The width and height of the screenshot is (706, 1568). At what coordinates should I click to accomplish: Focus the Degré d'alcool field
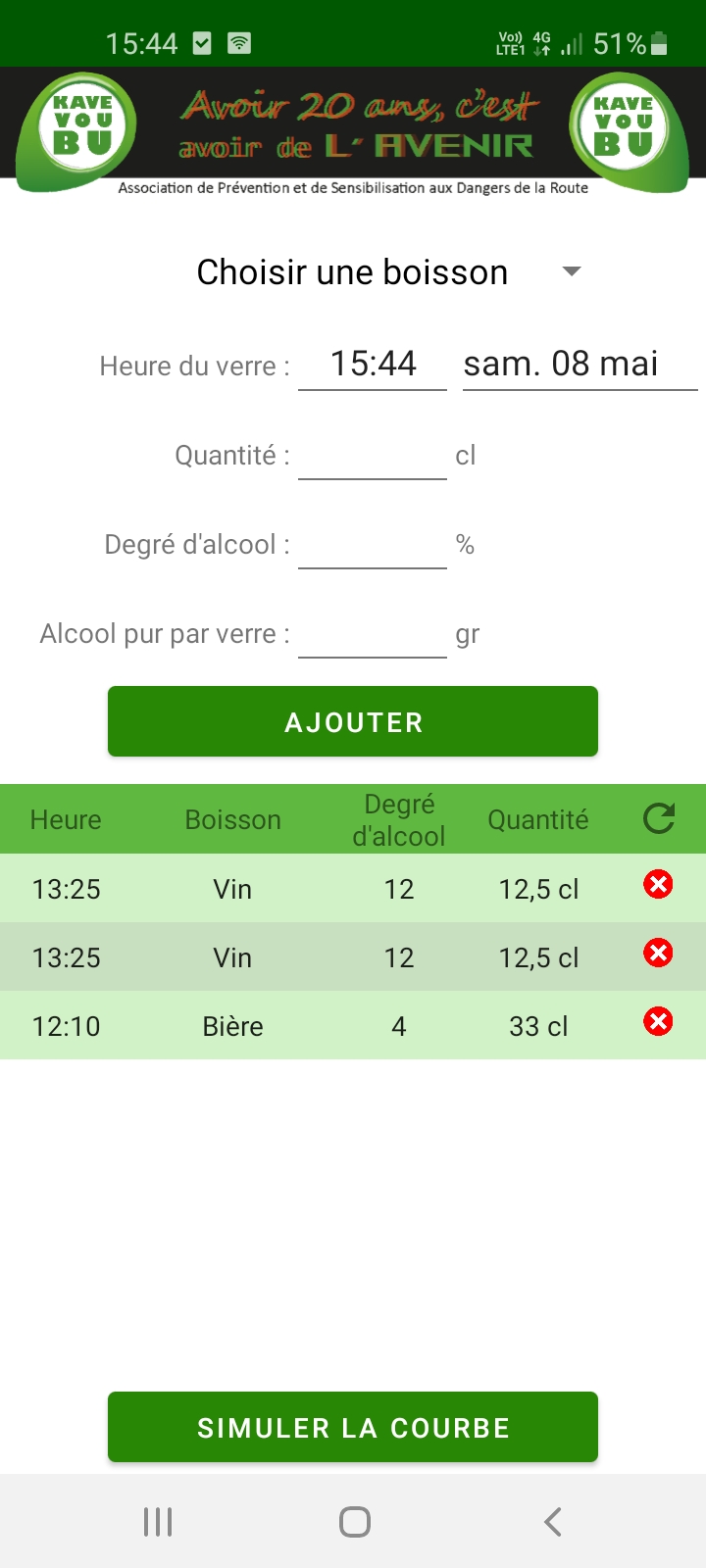[373, 544]
